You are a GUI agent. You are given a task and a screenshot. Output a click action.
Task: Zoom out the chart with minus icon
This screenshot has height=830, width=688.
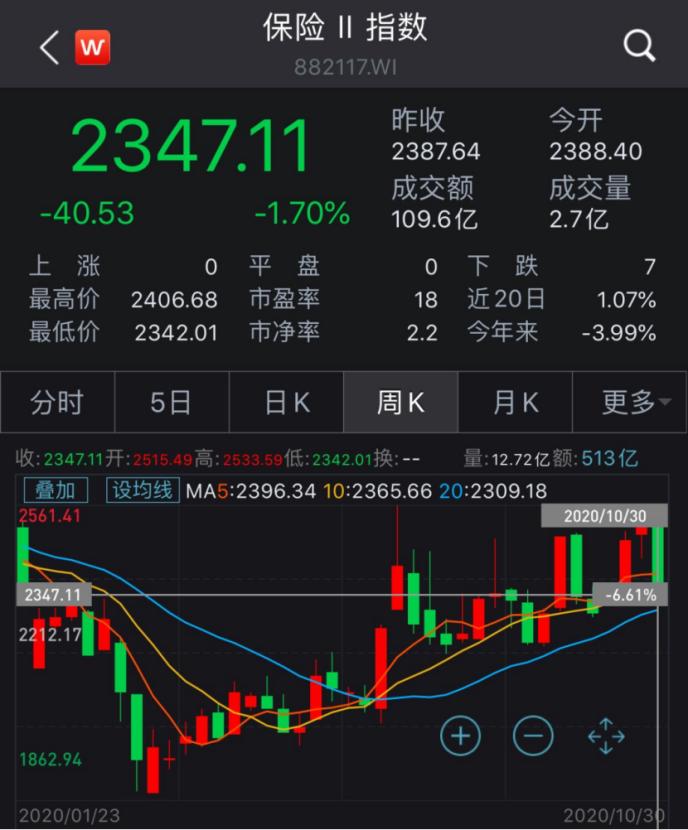point(533,736)
